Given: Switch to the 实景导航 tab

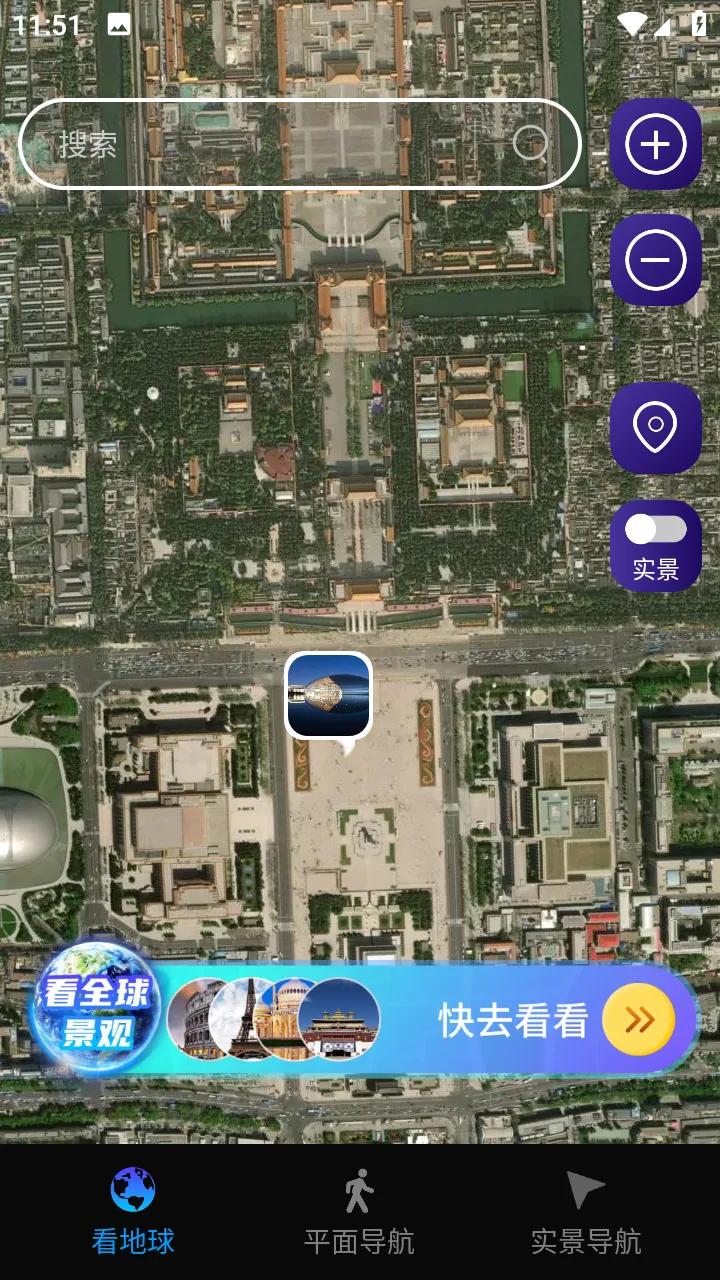Looking at the screenshot, I should click(x=586, y=1212).
